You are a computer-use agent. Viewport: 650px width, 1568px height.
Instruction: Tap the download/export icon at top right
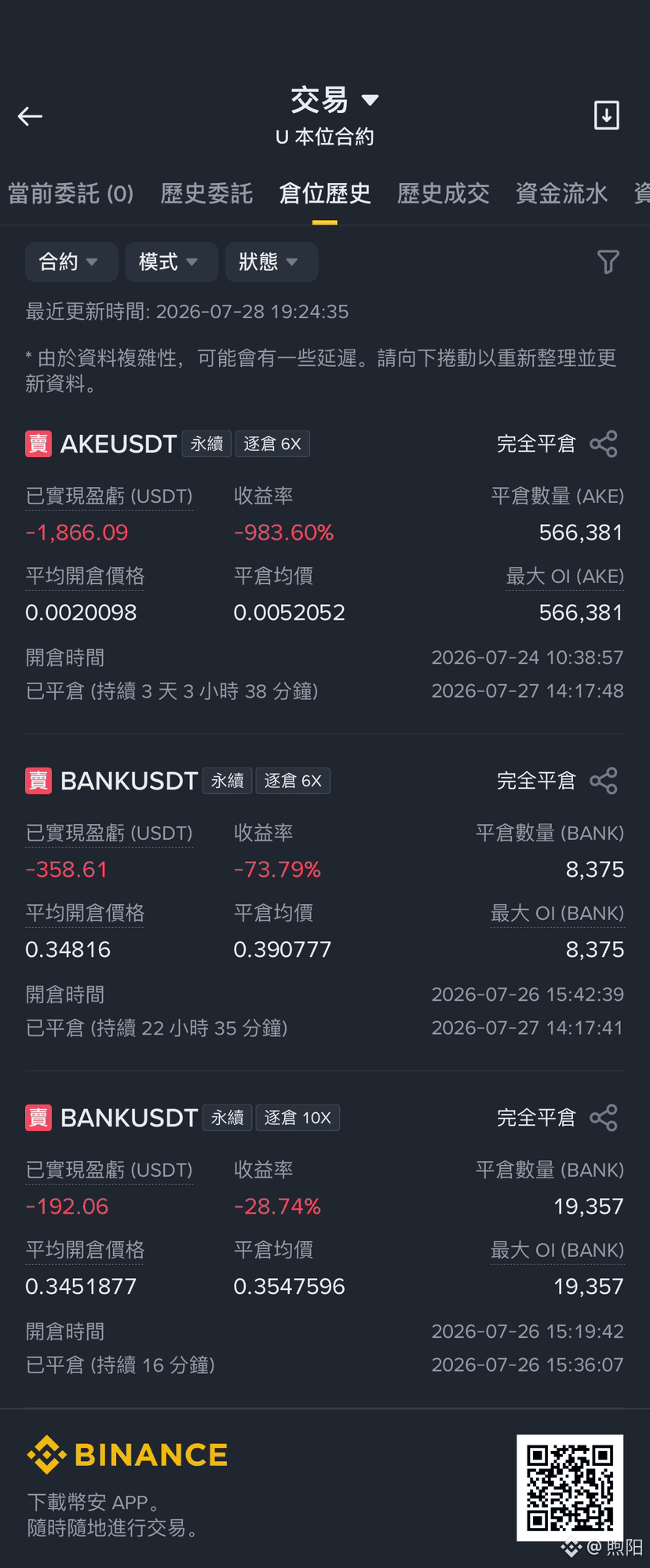(x=606, y=115)
